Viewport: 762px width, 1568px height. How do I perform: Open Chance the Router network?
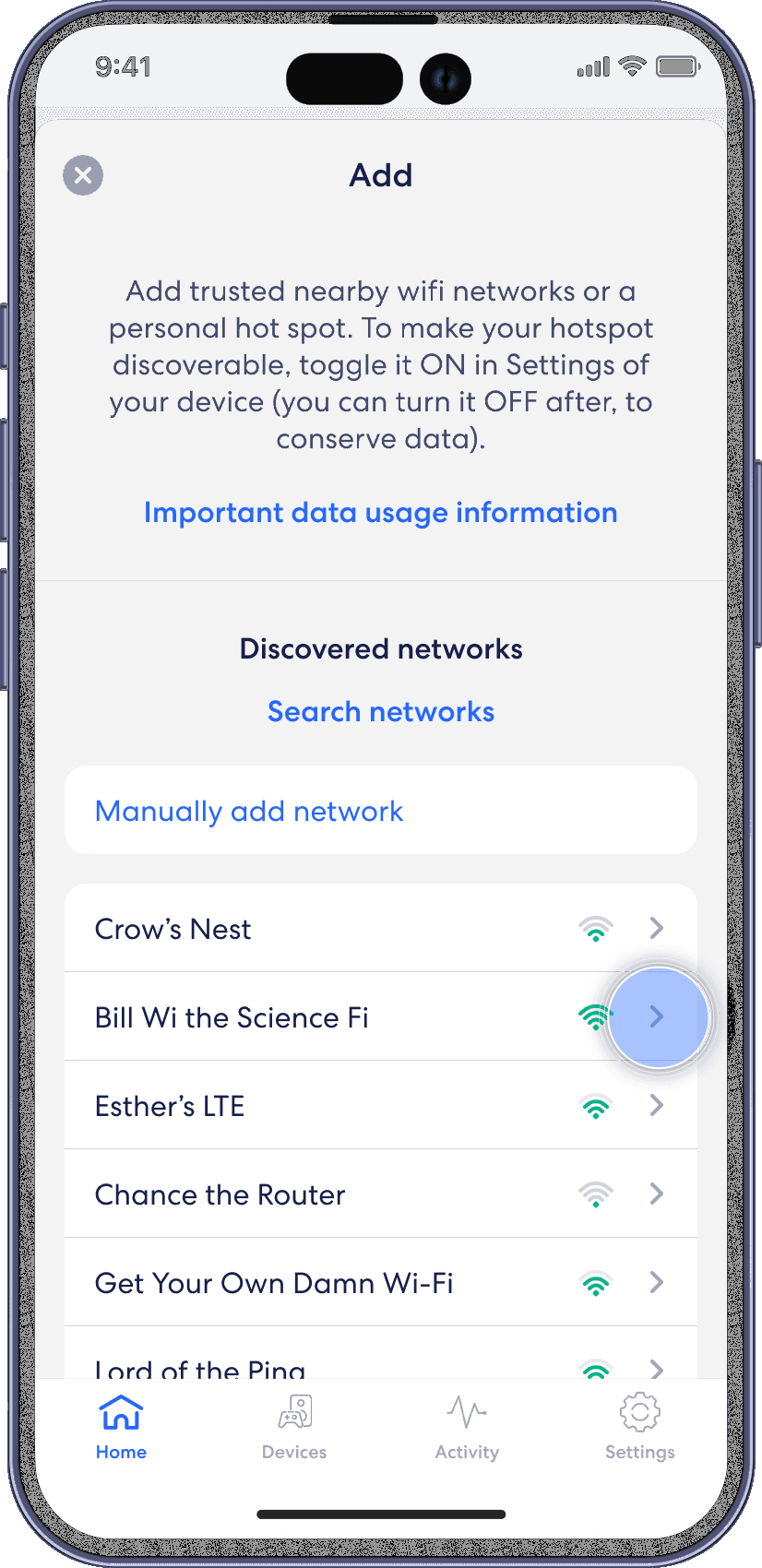[x=380, y=1194]
